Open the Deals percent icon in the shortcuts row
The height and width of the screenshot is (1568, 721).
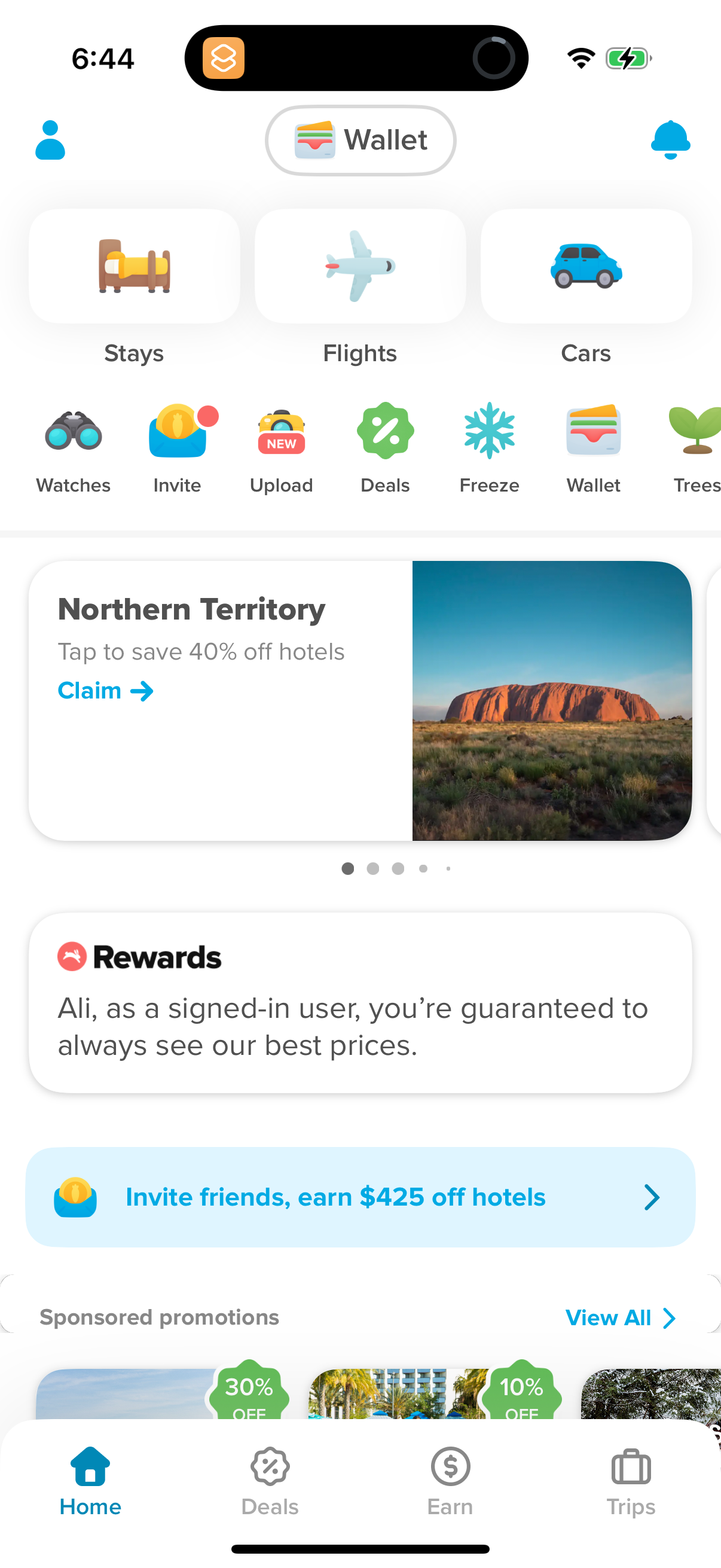click(x=384, y=431)
